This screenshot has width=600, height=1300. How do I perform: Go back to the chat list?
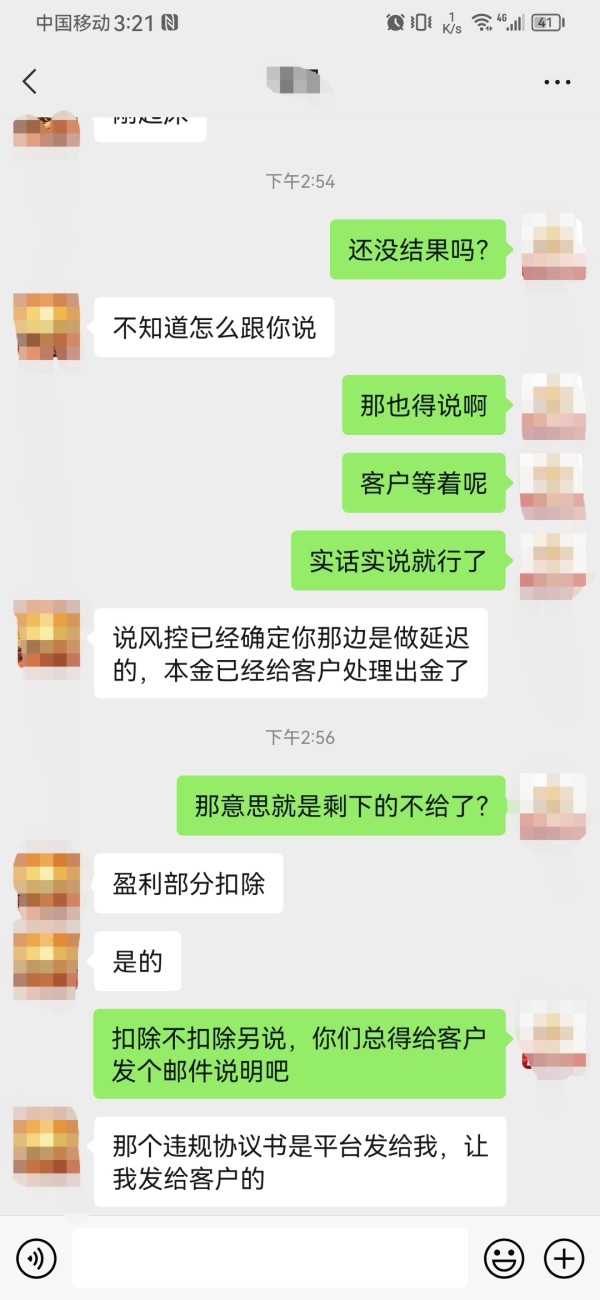point(30,81)
